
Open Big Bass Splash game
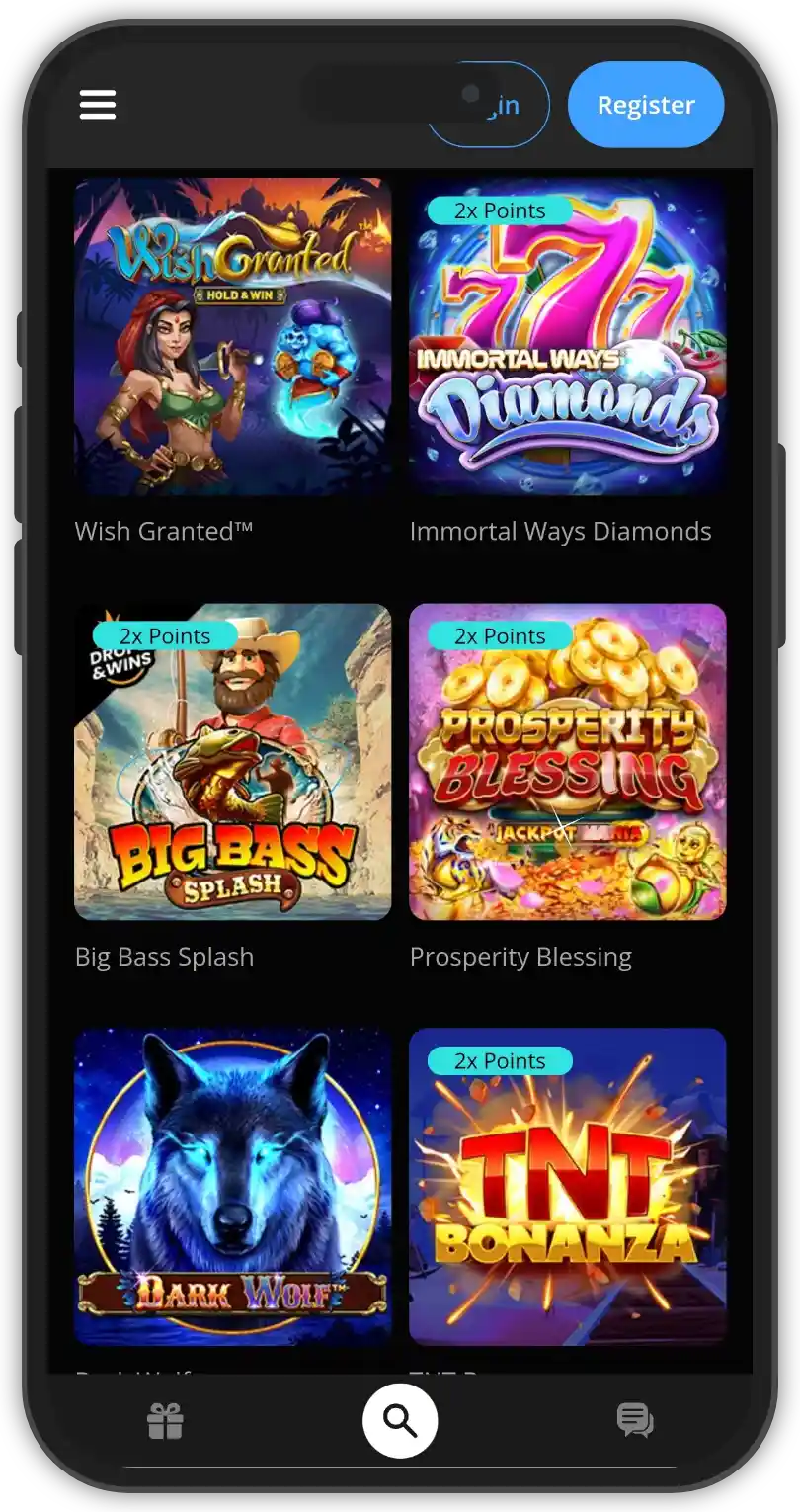233,762
